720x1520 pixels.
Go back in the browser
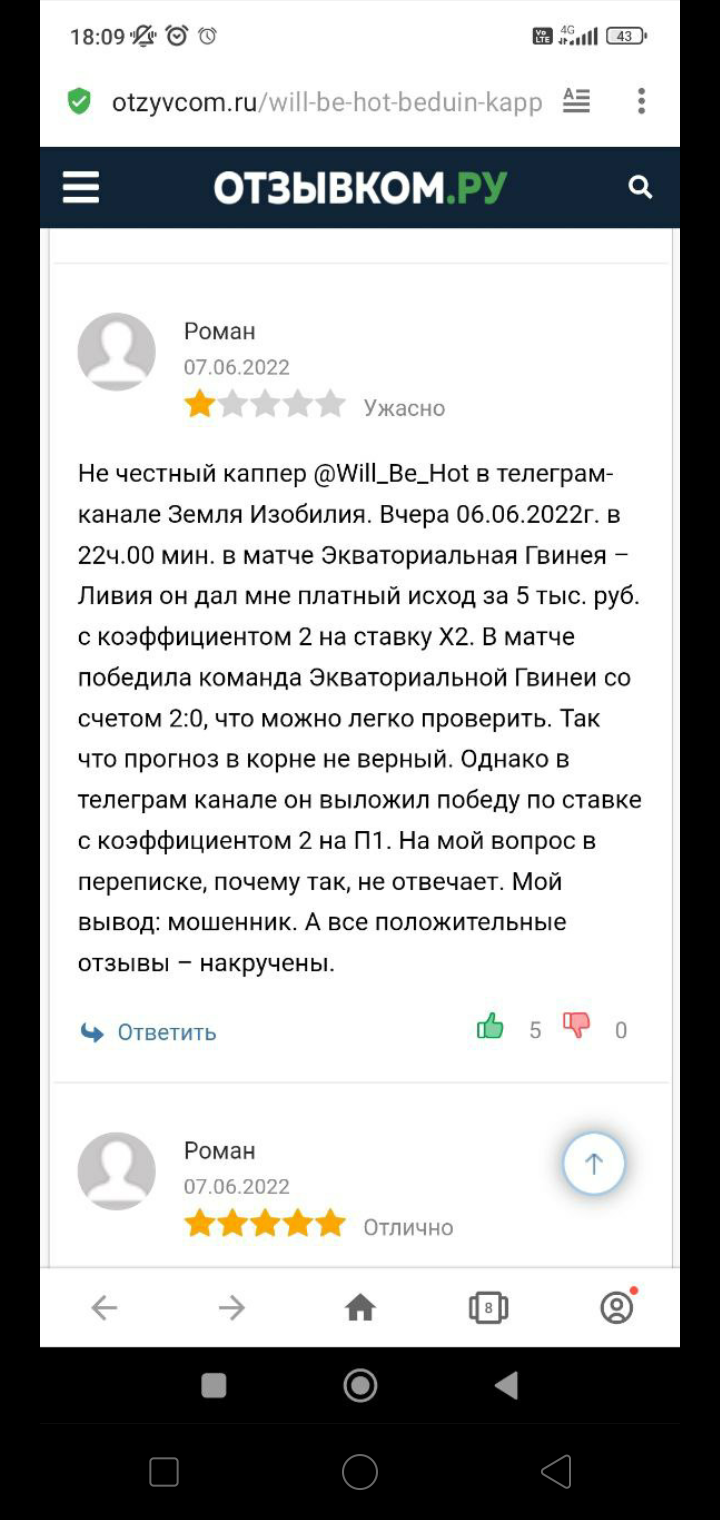[104, 1307]
